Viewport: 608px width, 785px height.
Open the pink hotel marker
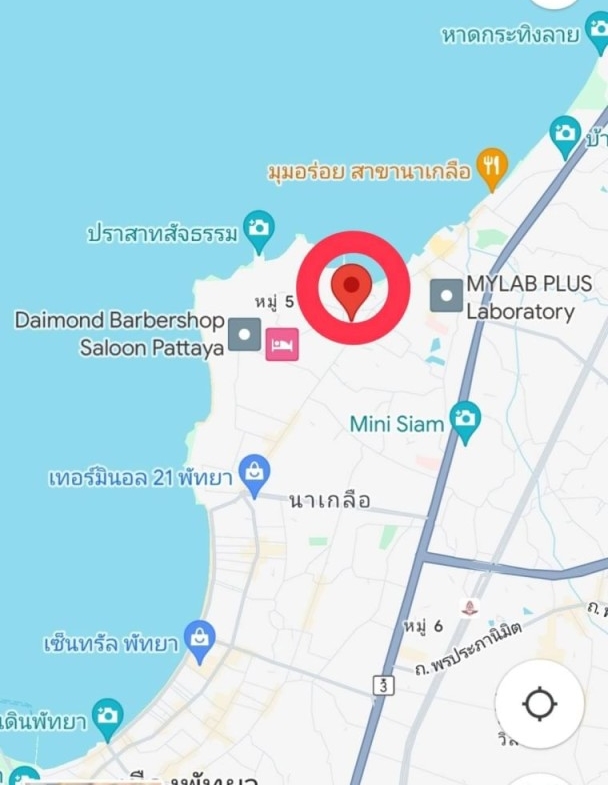pyautogui.click(x=282, y=344)
